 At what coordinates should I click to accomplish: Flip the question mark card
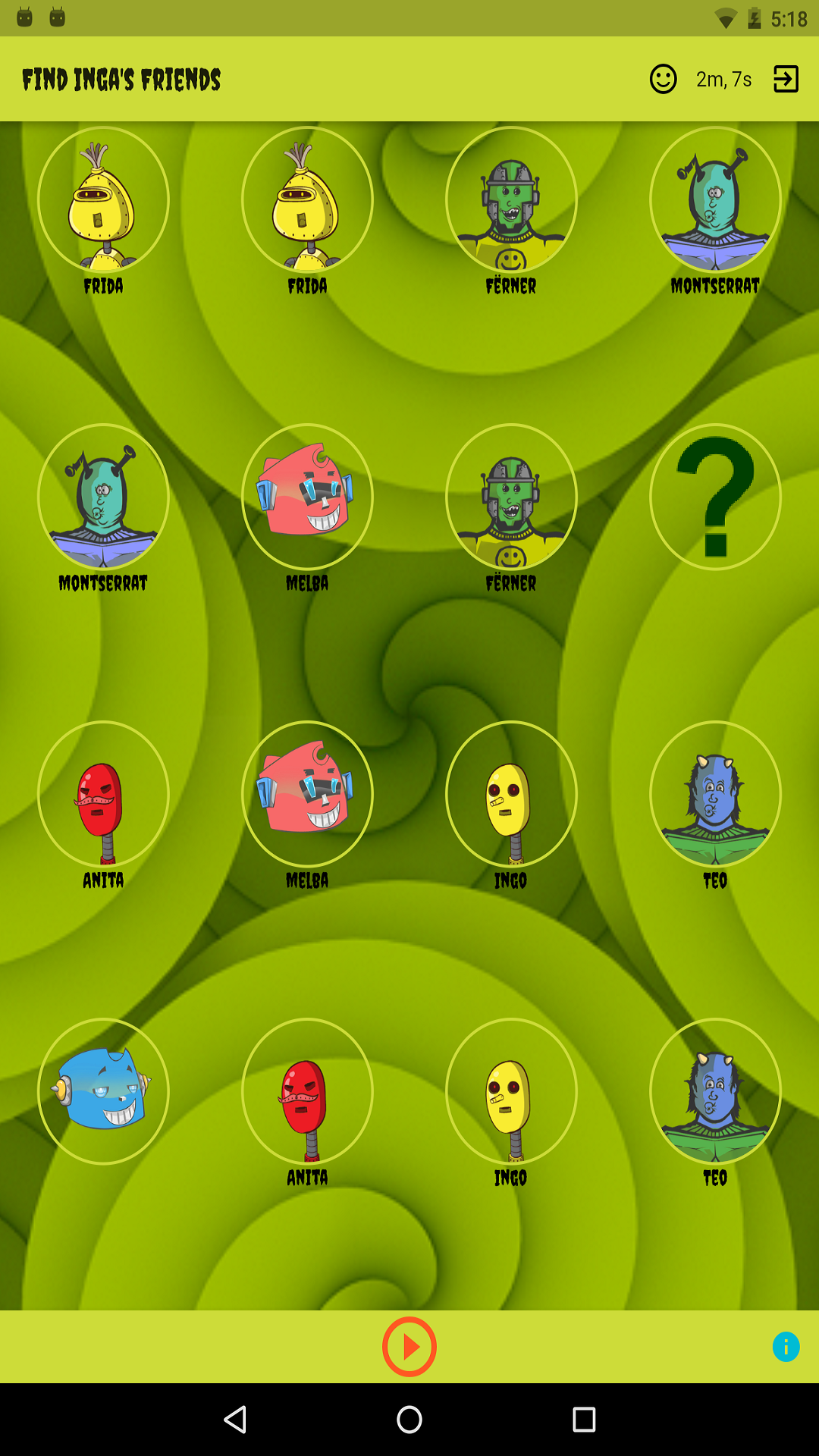pyautogui.click(x=715, y=497)
